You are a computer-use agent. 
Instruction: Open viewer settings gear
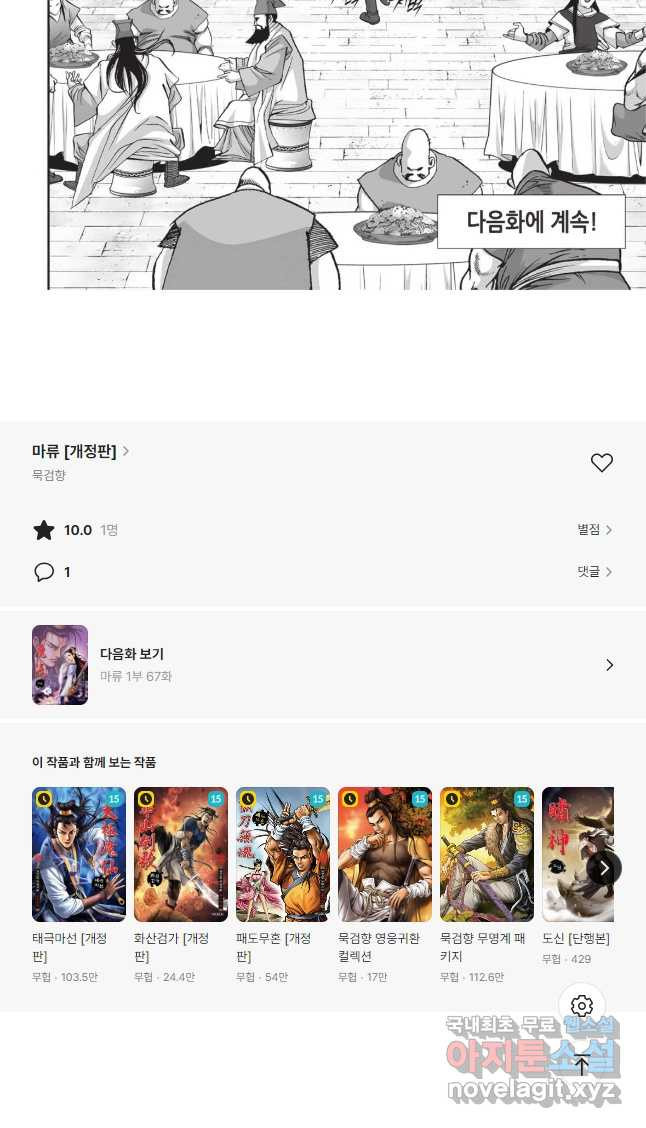582,1006
